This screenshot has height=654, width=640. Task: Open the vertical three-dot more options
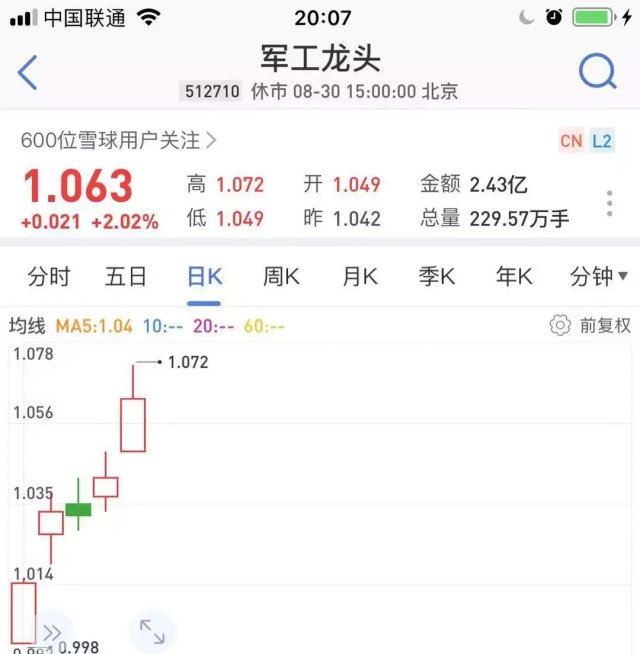coord(609,202)
